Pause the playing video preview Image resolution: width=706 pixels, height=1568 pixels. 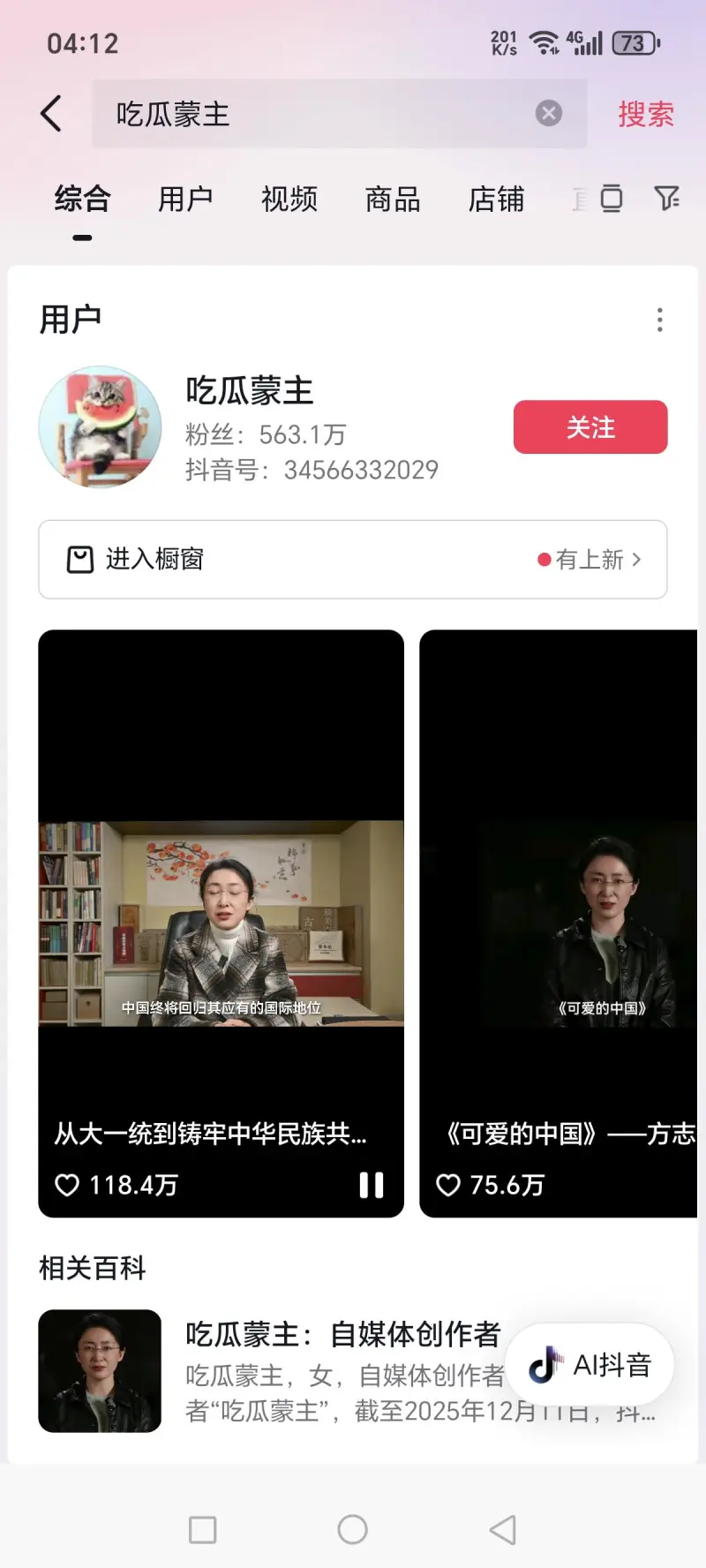[x=372, y=1185]
